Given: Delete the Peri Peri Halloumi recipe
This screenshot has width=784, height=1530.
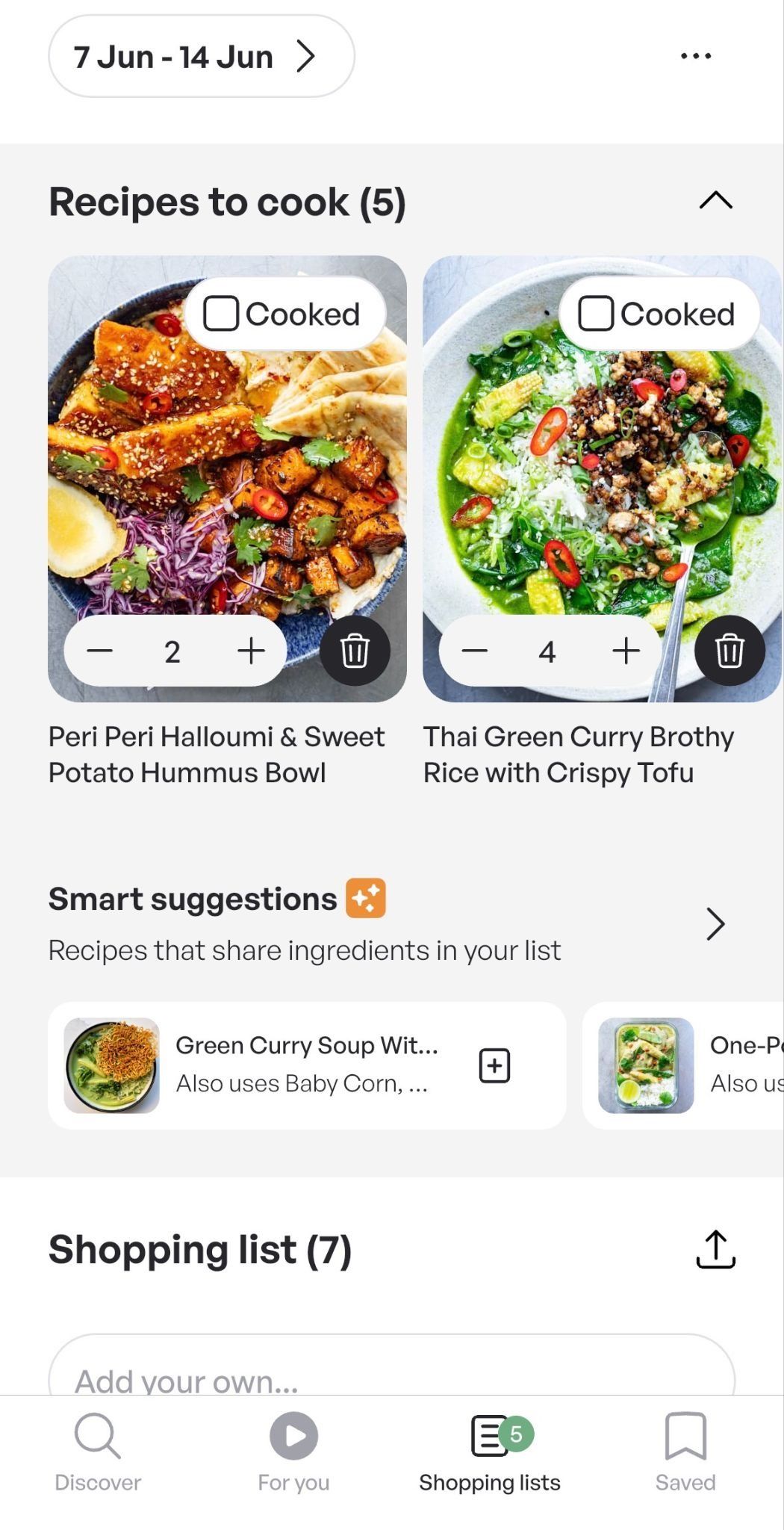Looking at the screenshot, I should [355, 651].
